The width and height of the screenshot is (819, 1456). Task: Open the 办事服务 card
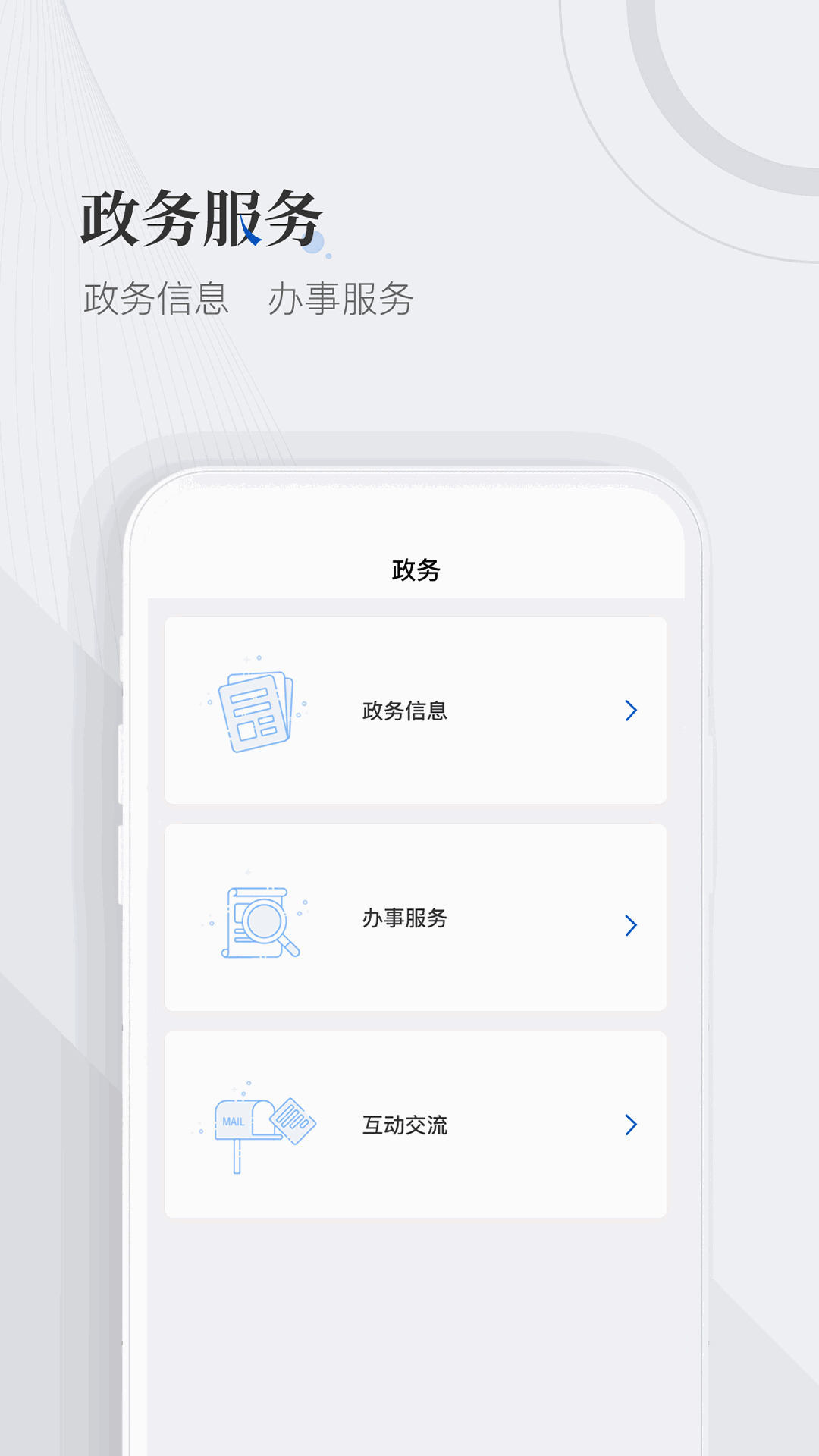click(417, 921)
